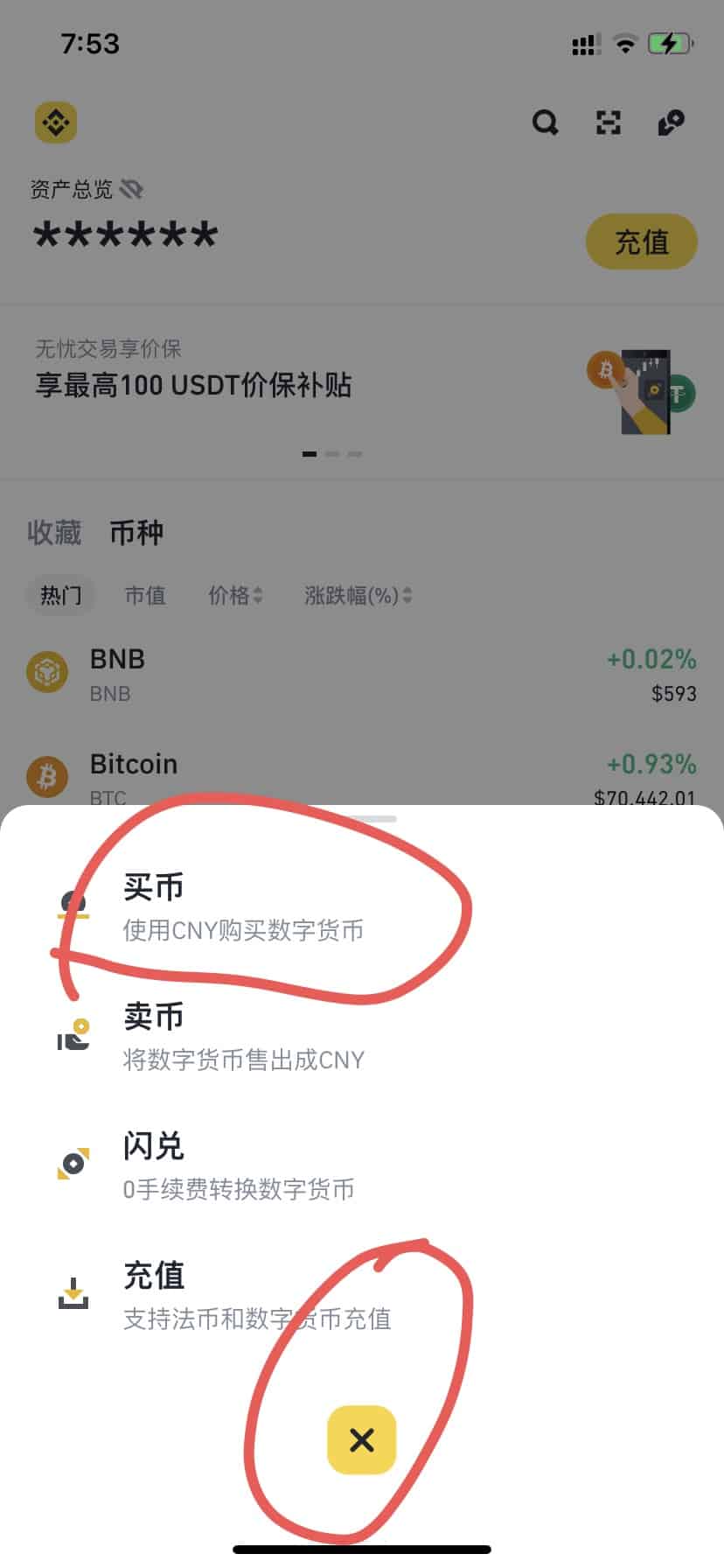Toggle 涨跌幅(%) sort order
724x1568 pixels.
(357, 596)
